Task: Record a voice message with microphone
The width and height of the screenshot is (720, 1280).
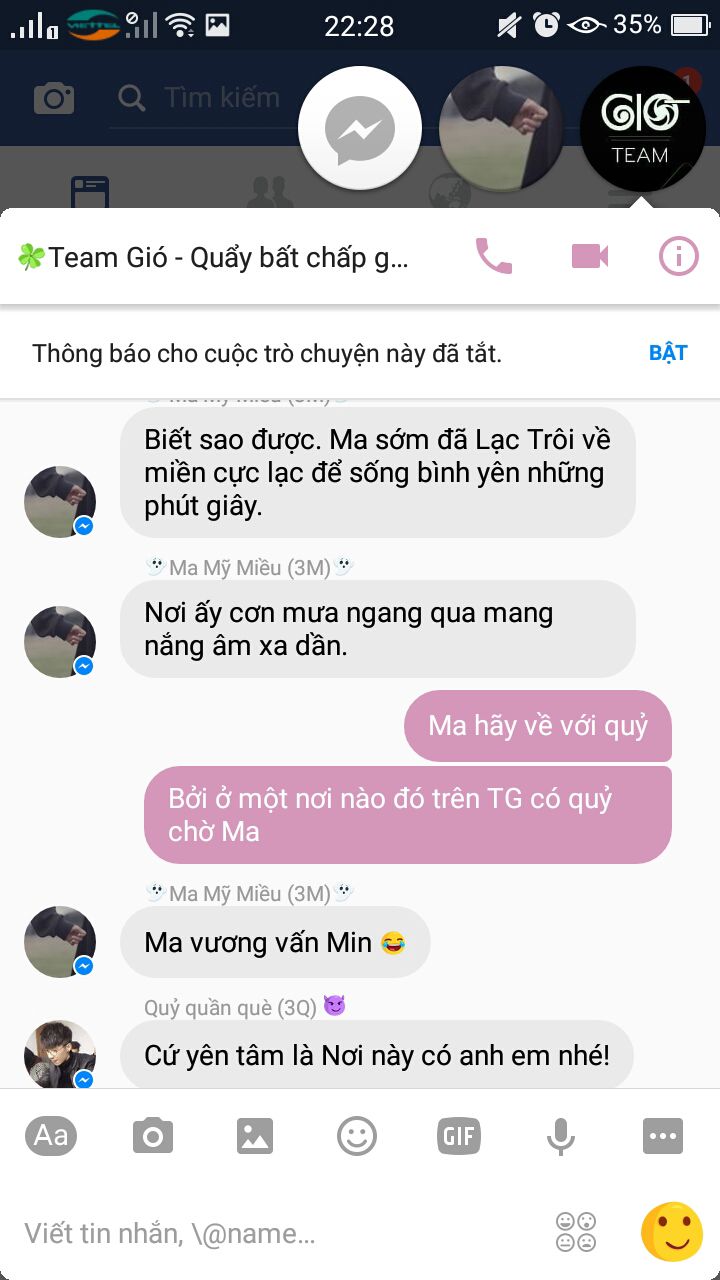Action: tap(561, 1136)
